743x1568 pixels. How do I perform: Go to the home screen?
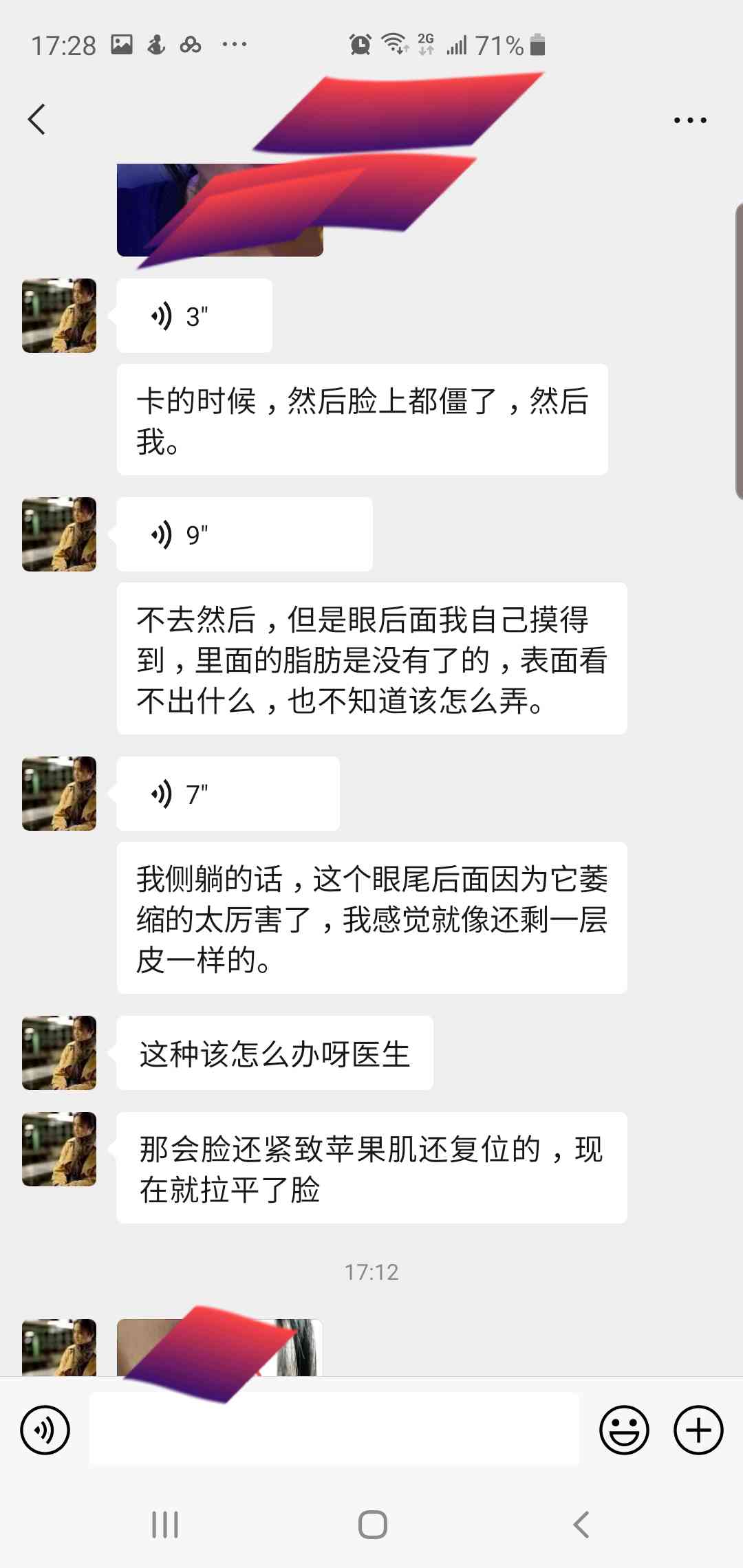tap(372, 1525)
